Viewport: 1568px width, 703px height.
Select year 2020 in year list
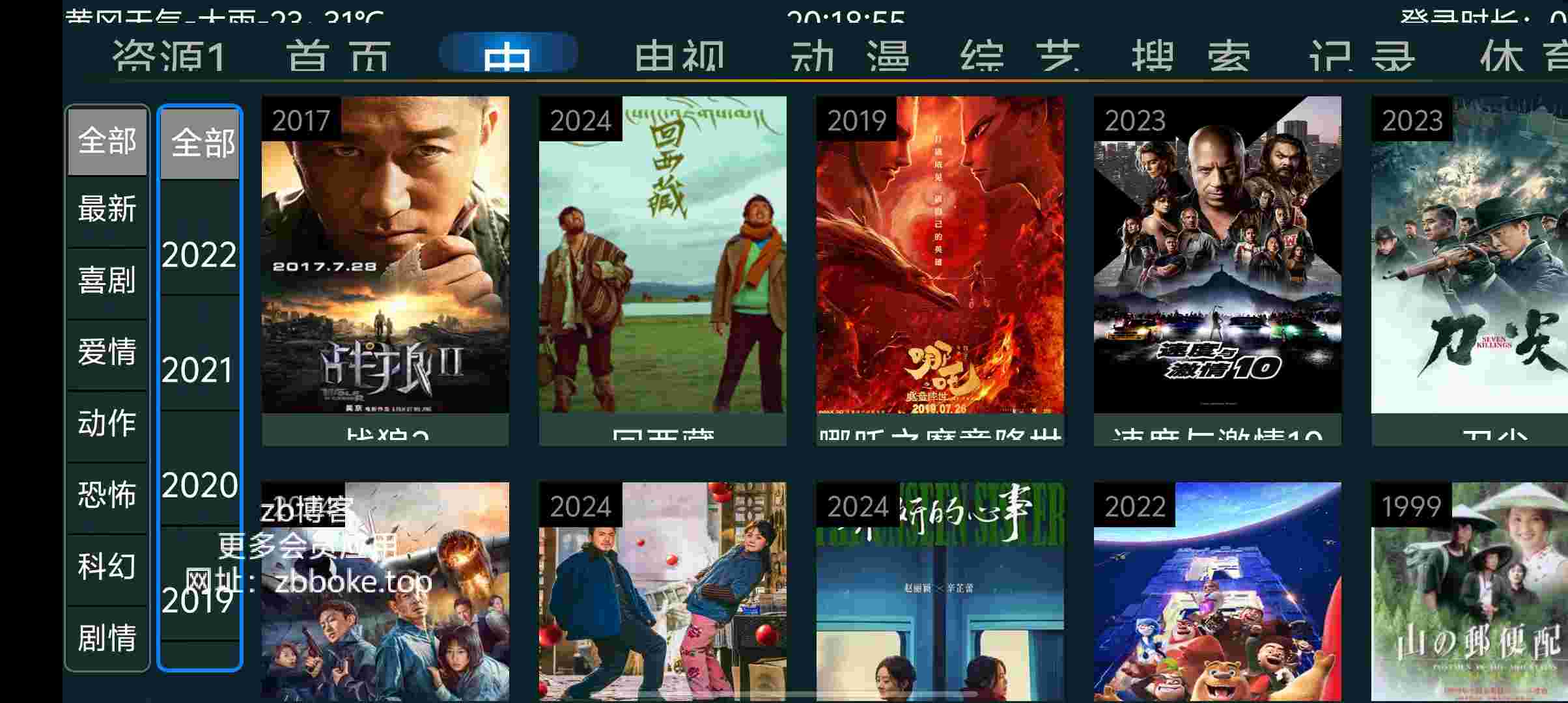coord(199,485)
